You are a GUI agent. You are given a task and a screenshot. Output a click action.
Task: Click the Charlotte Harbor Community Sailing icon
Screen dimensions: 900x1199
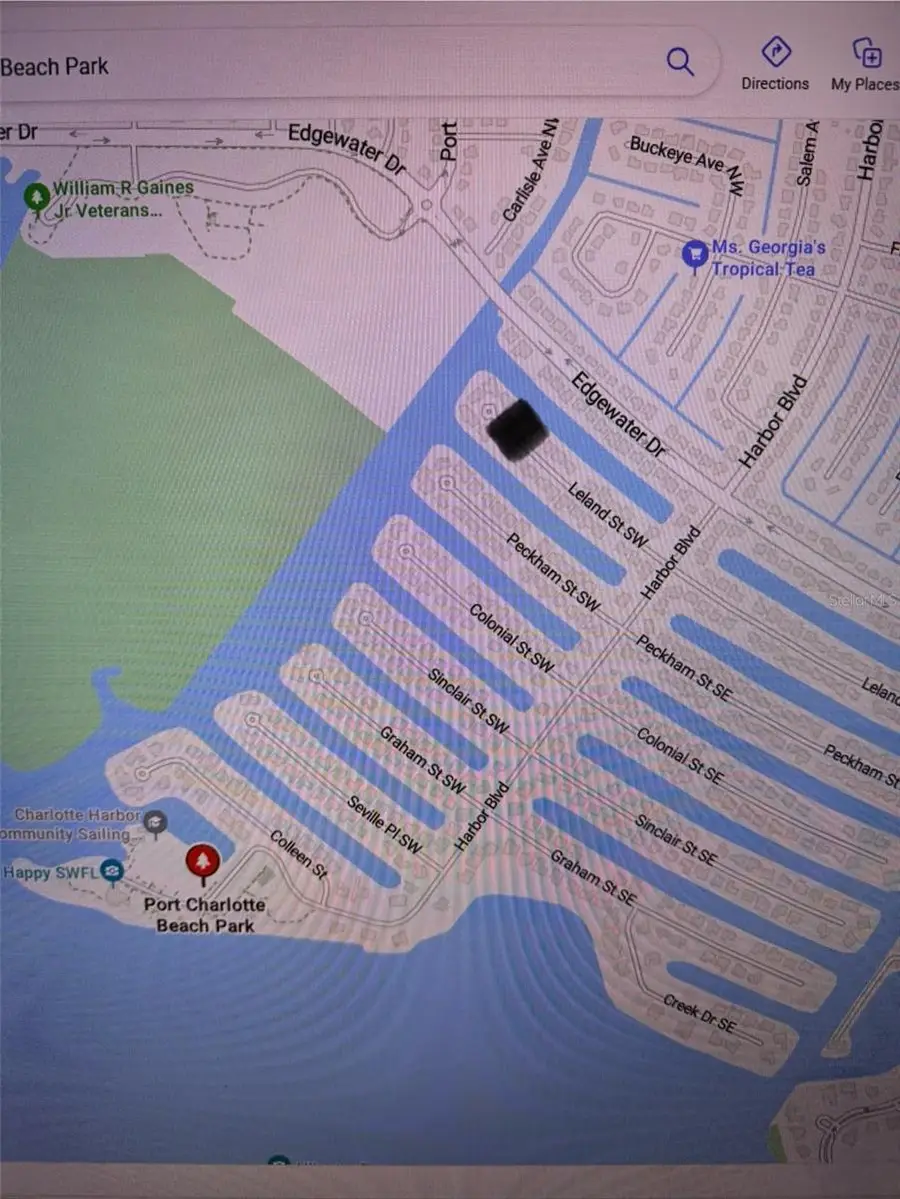(155, 820)
